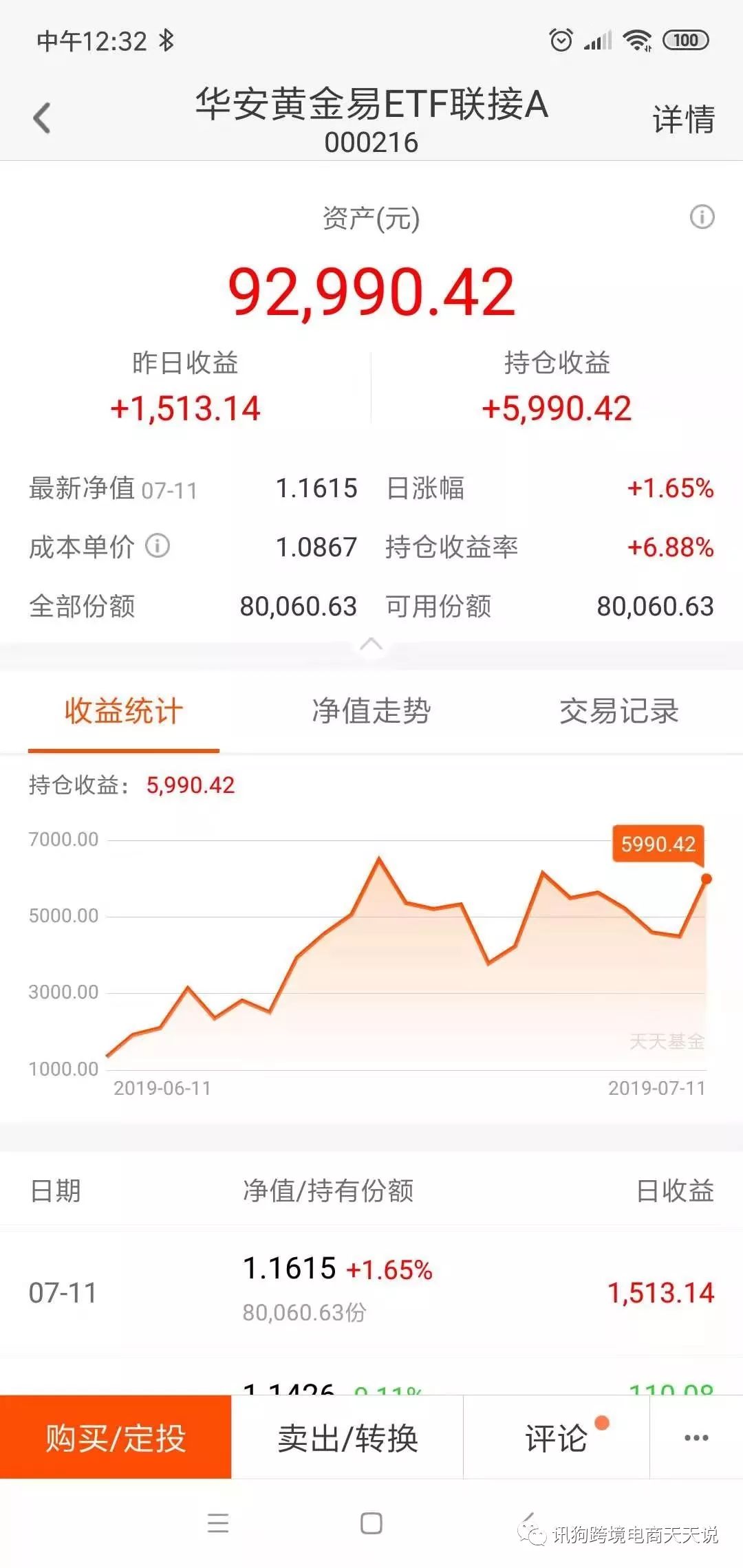Select the 收益统计 tab

124,711
